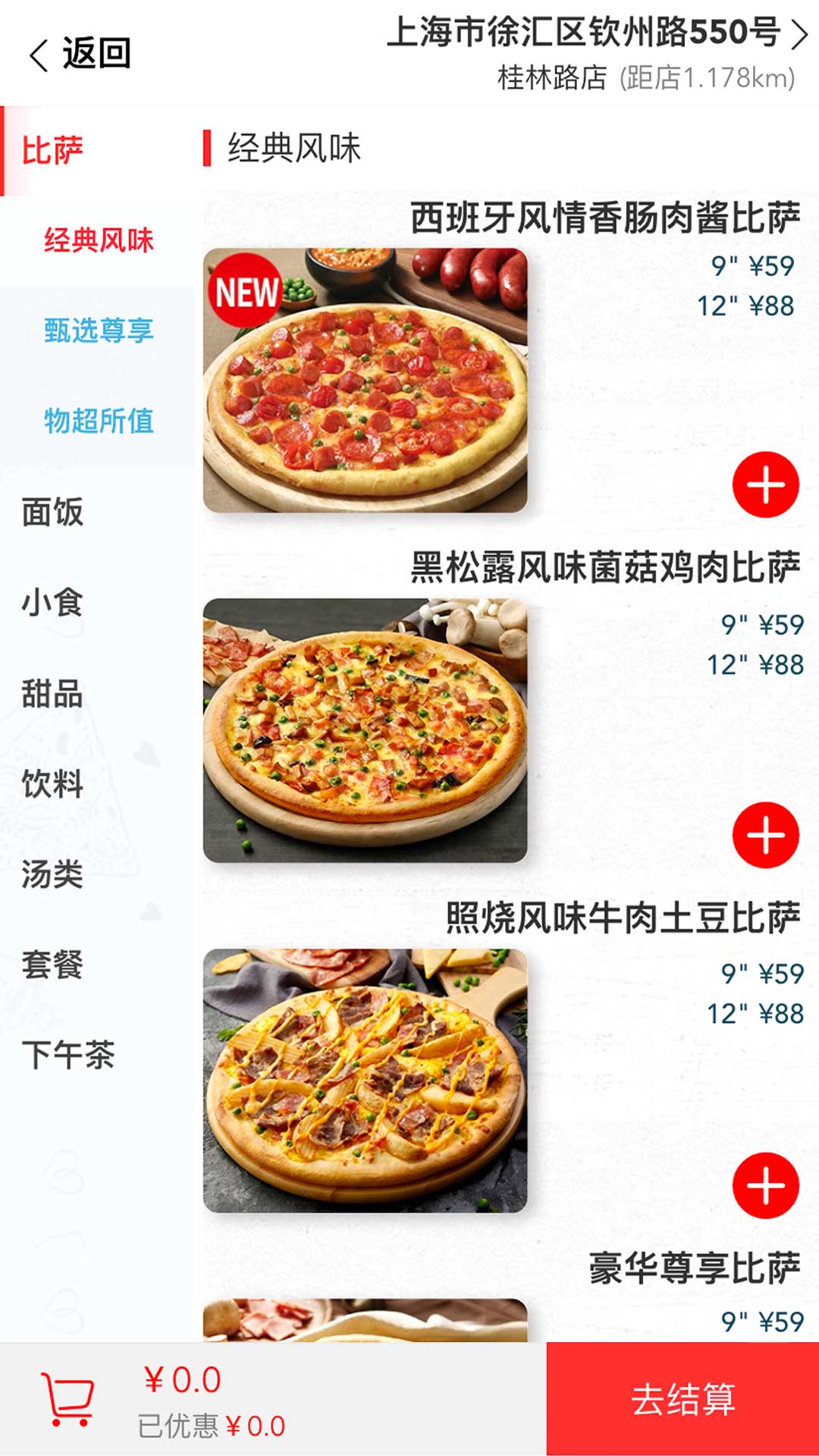Add 黑松露风味菌菇鸡肉比萨 to cart

(x=765, y=835)
